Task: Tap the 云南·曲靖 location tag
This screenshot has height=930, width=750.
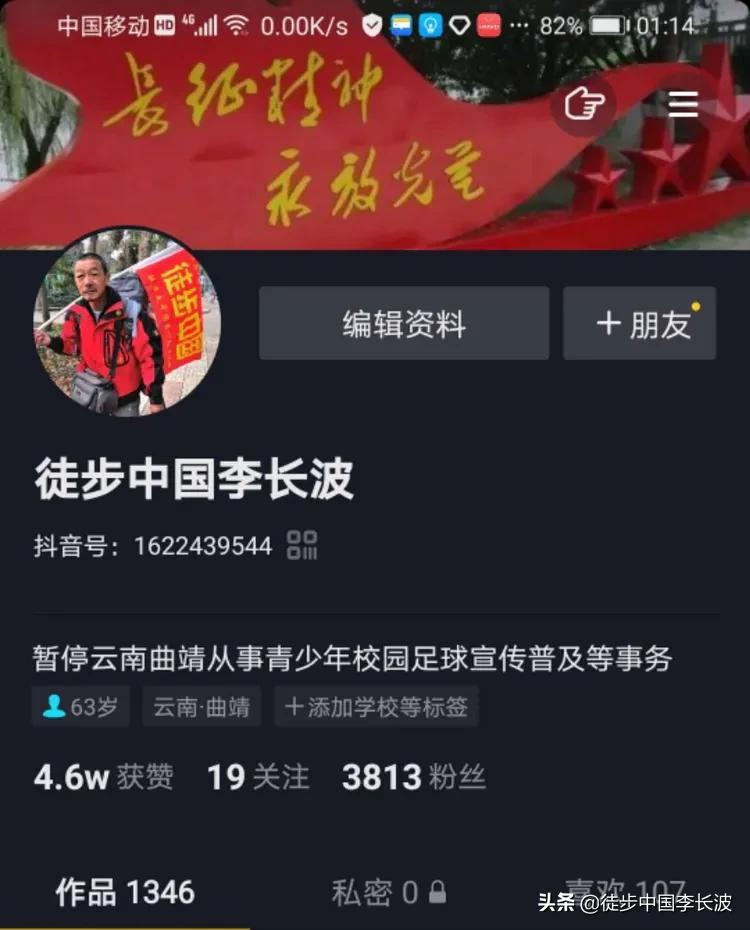Action: [x=201, y=706]
